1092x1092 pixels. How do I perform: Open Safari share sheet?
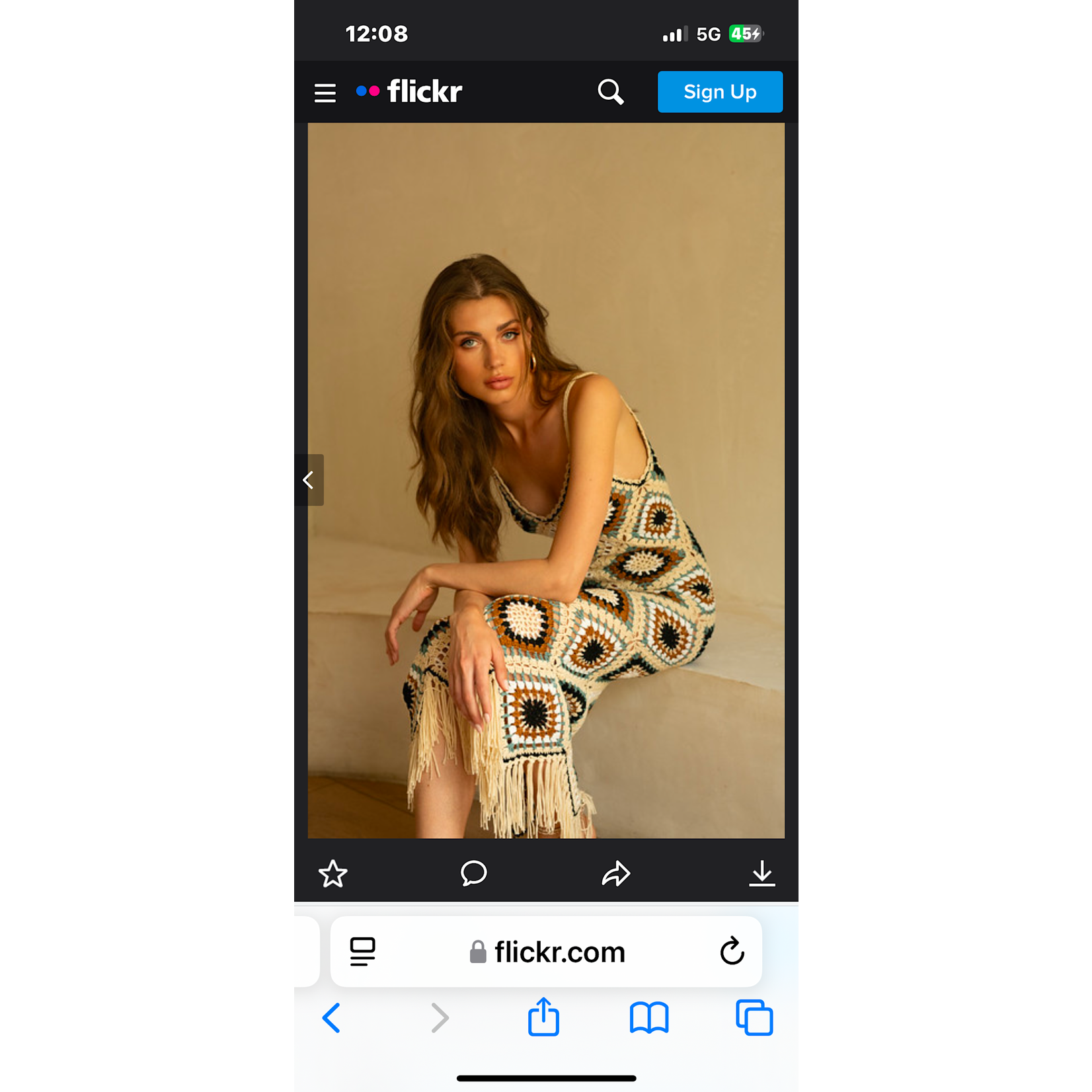543,1017
